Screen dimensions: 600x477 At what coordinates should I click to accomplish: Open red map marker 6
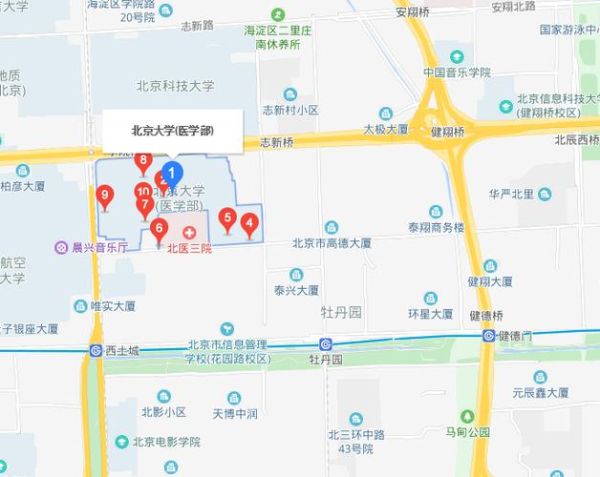click(x=158, y=229)
